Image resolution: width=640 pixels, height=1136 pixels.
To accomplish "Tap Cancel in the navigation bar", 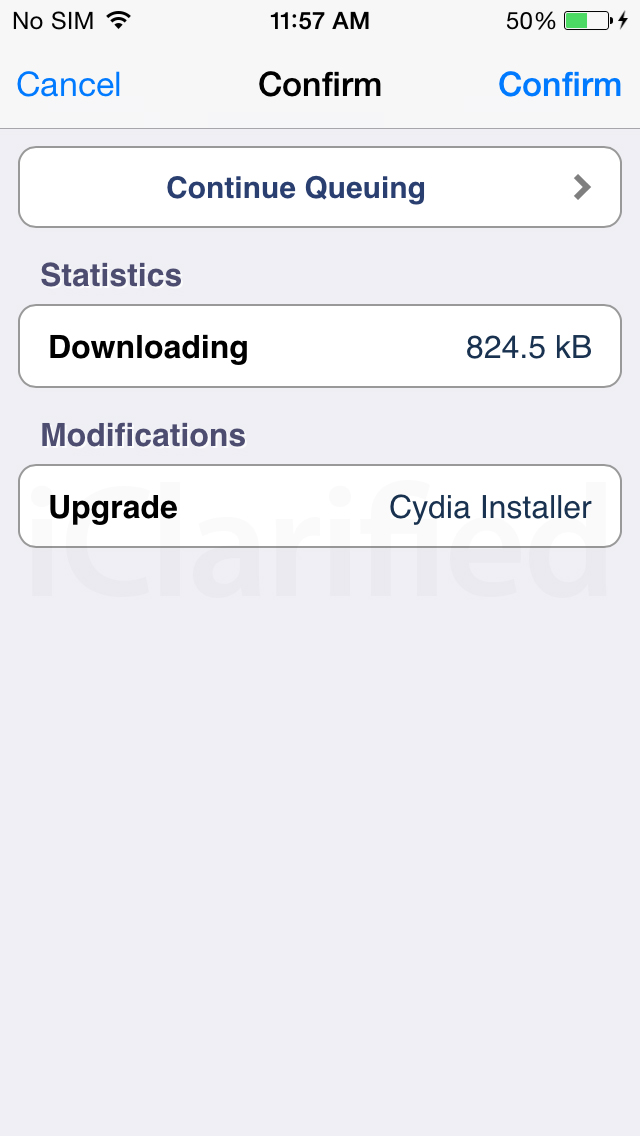I will (x=69, y=85).
